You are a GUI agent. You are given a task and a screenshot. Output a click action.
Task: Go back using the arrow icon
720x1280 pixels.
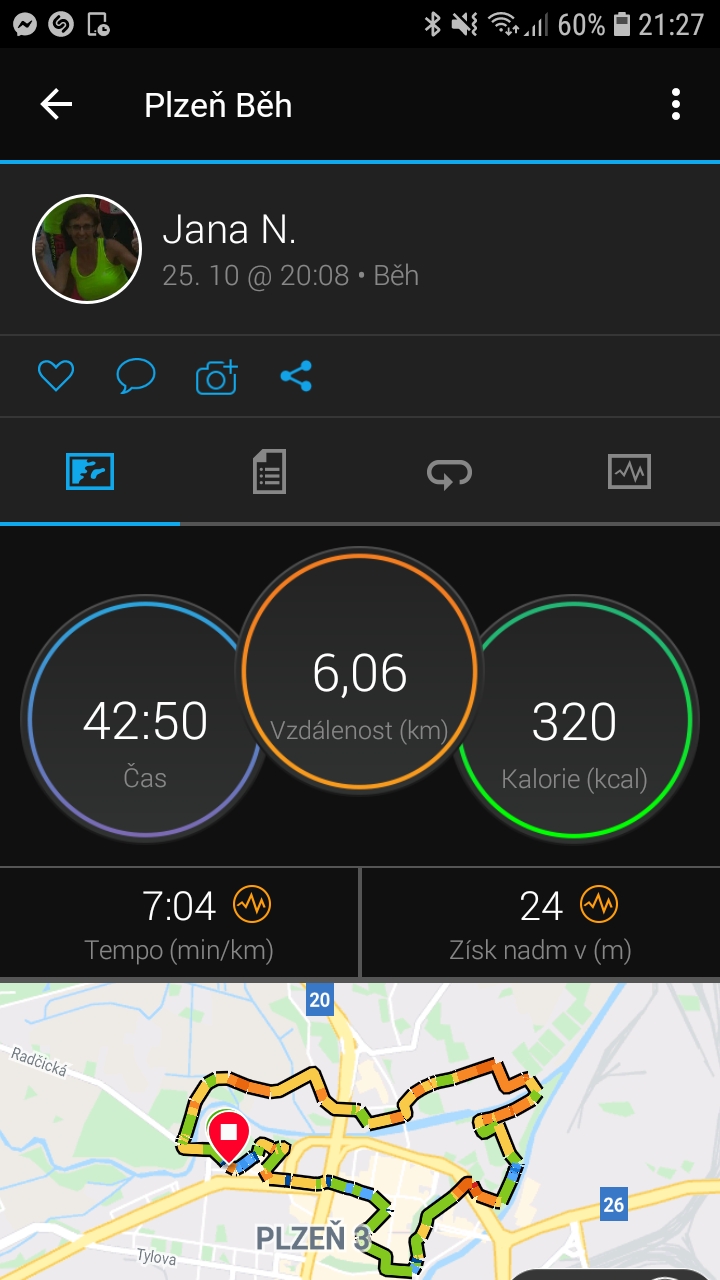click(56, 104)
